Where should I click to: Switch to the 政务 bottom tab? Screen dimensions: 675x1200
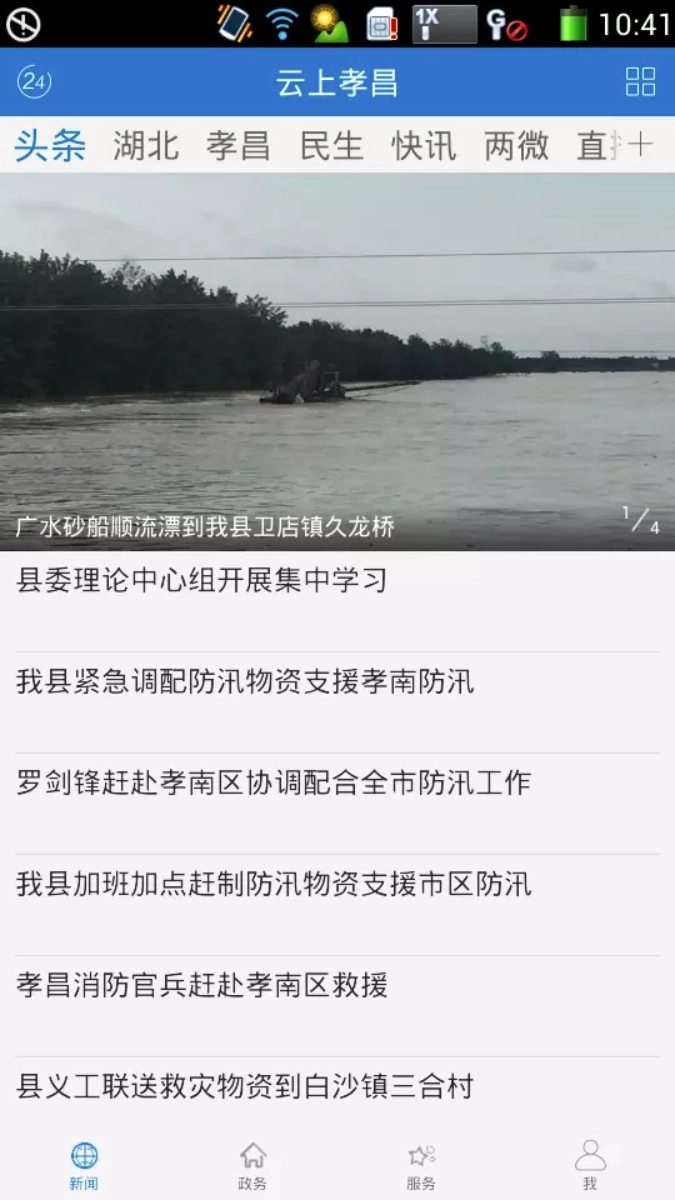point(253,1166)
